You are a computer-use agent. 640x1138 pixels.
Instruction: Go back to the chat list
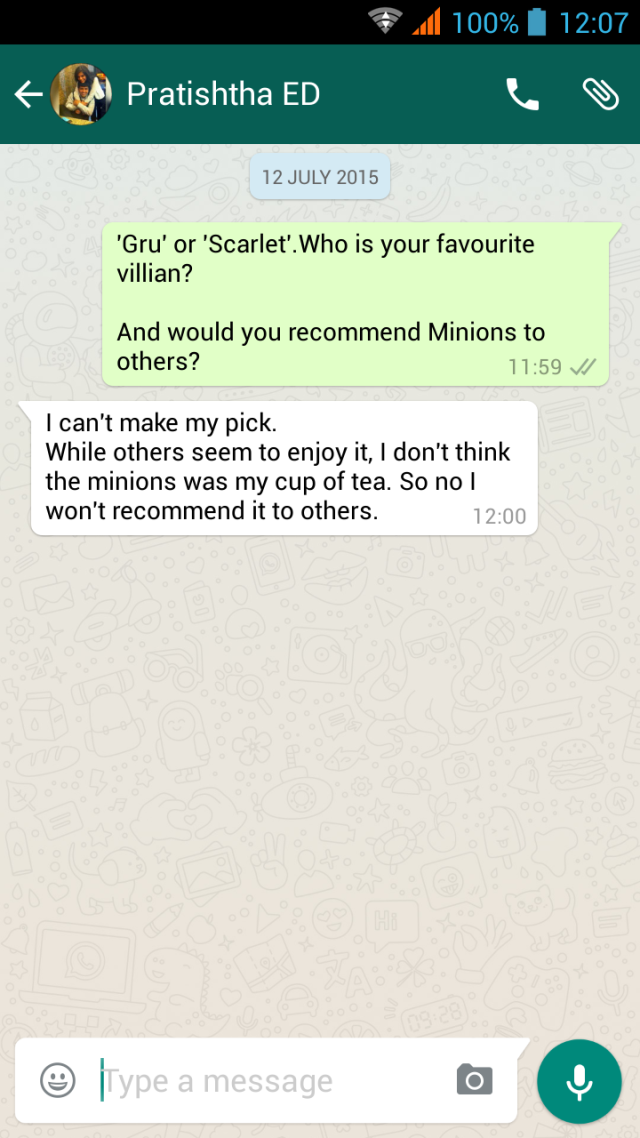(x=29, y=95)
